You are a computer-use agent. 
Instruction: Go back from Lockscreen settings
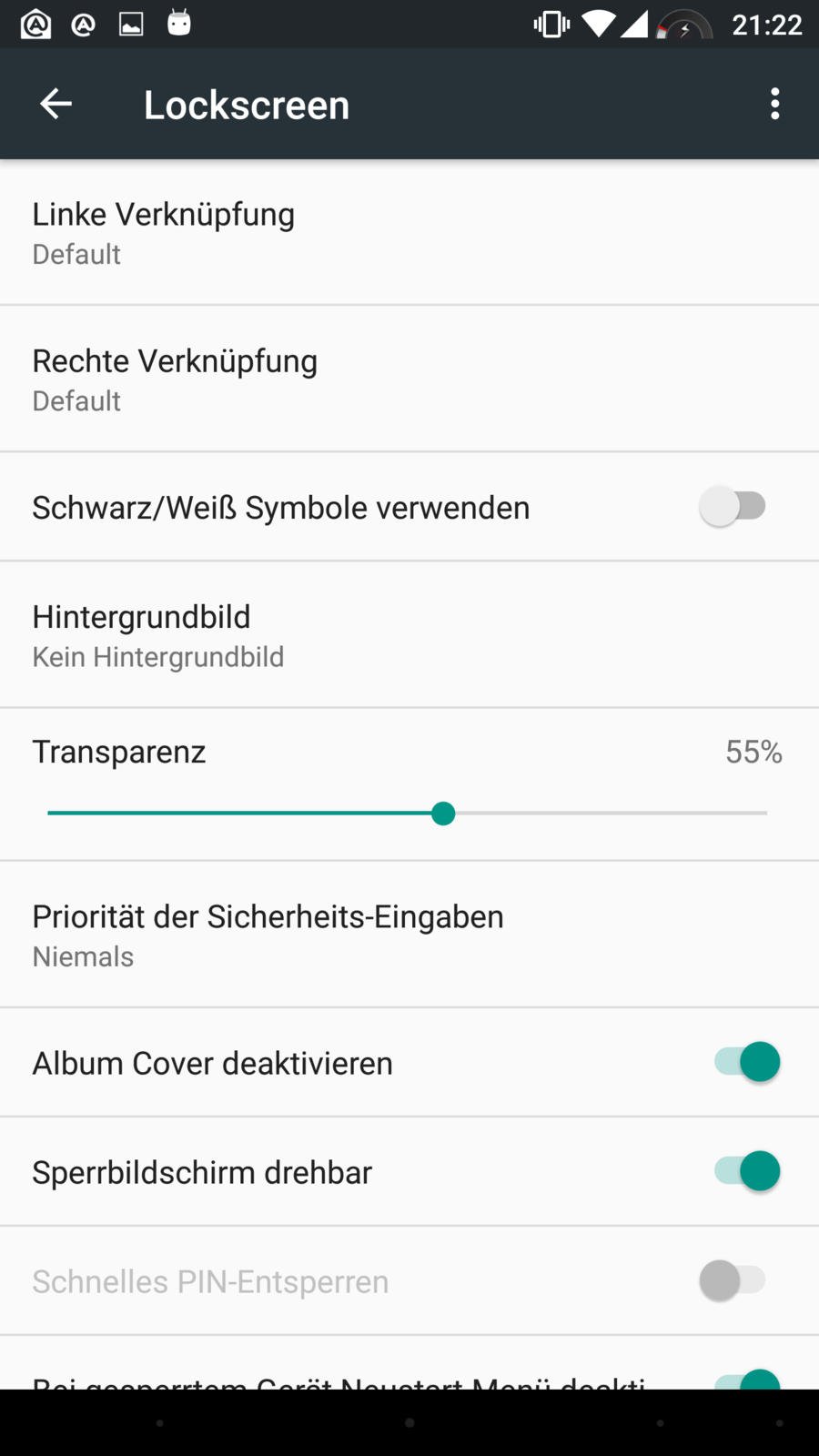[x=56, y=104]
